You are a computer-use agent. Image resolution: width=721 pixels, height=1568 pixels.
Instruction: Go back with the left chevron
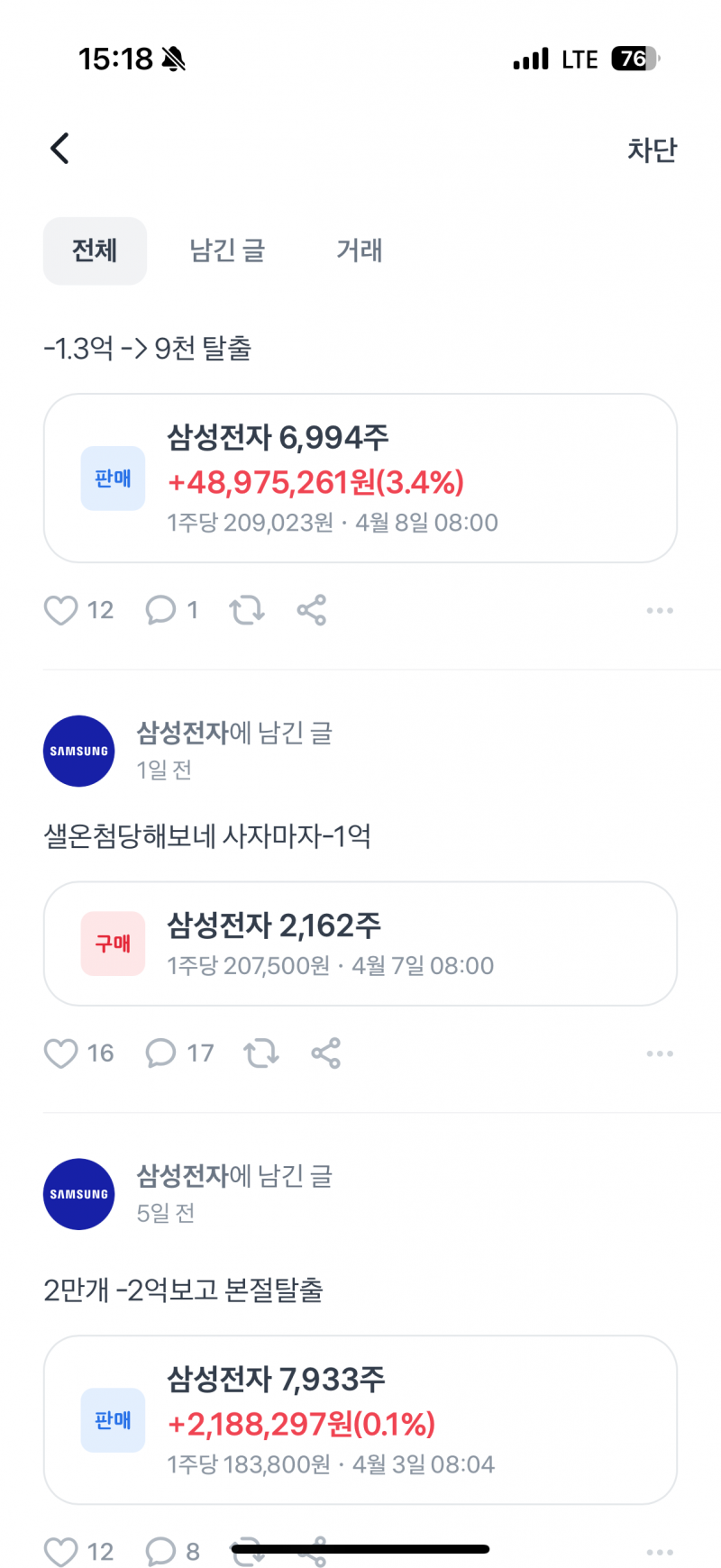tap(59, 148)
